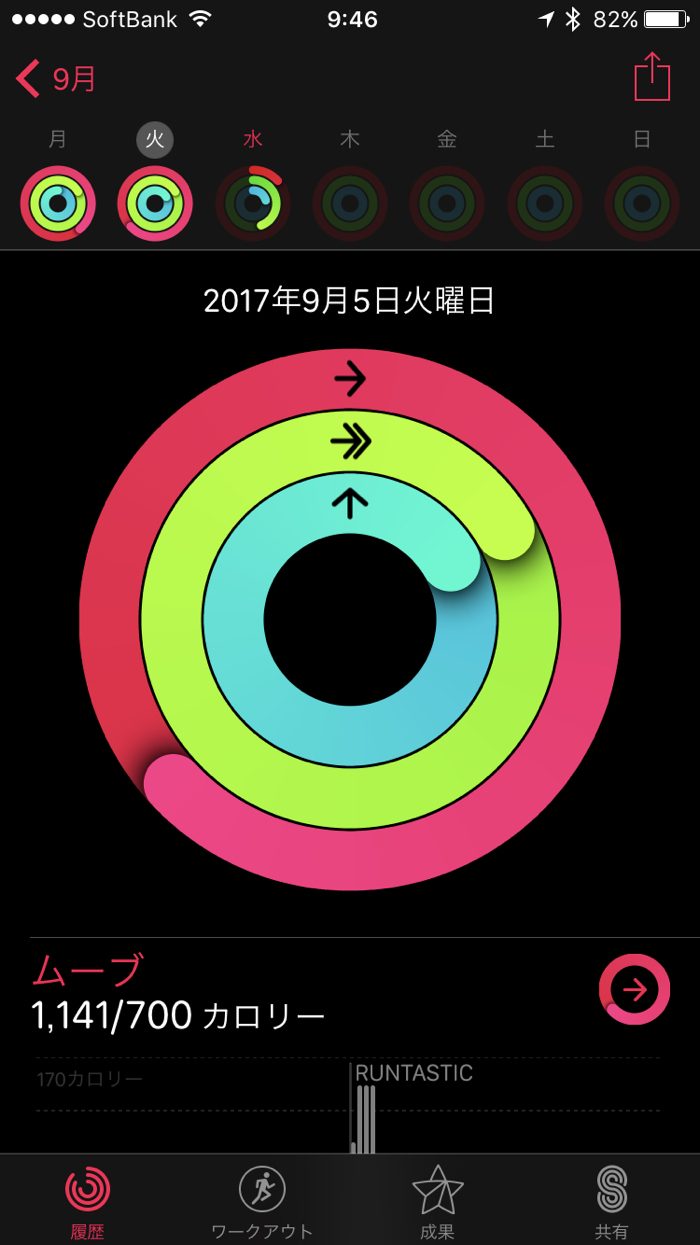Go back to the 9月 month view
The image size is (700, 1245).
pos(56,79)
